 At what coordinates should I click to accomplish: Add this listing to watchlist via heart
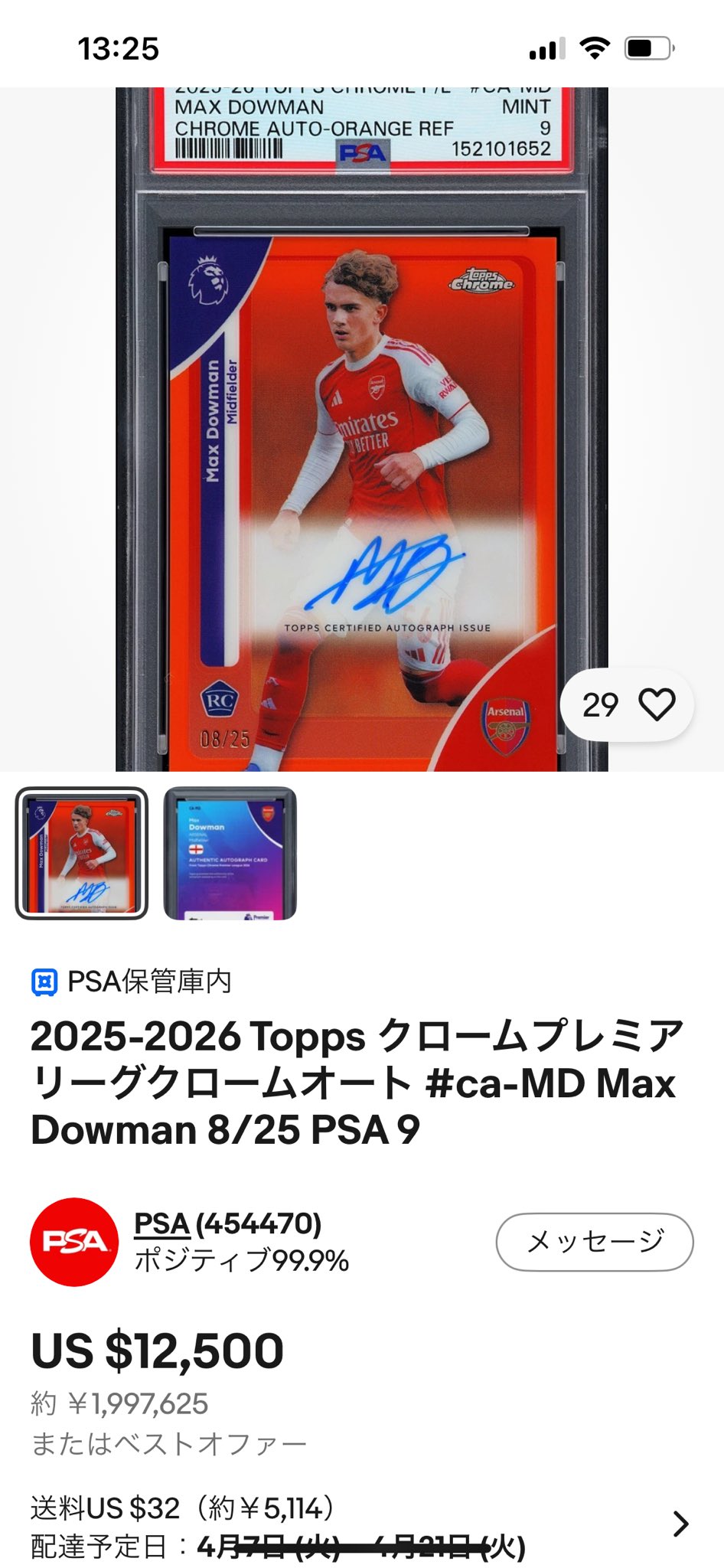click(x=657, y=704)
